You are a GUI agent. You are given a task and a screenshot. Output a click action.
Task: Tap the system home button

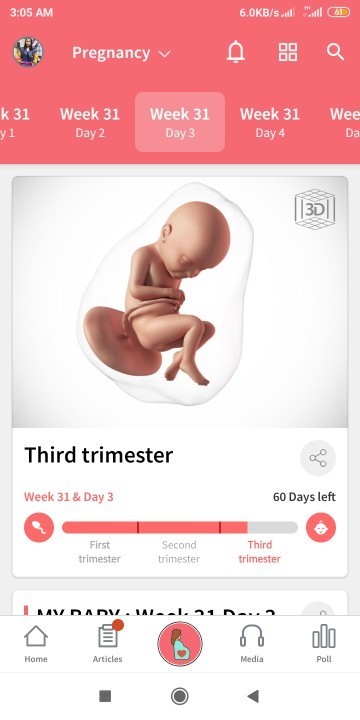[x=180, y=696]
